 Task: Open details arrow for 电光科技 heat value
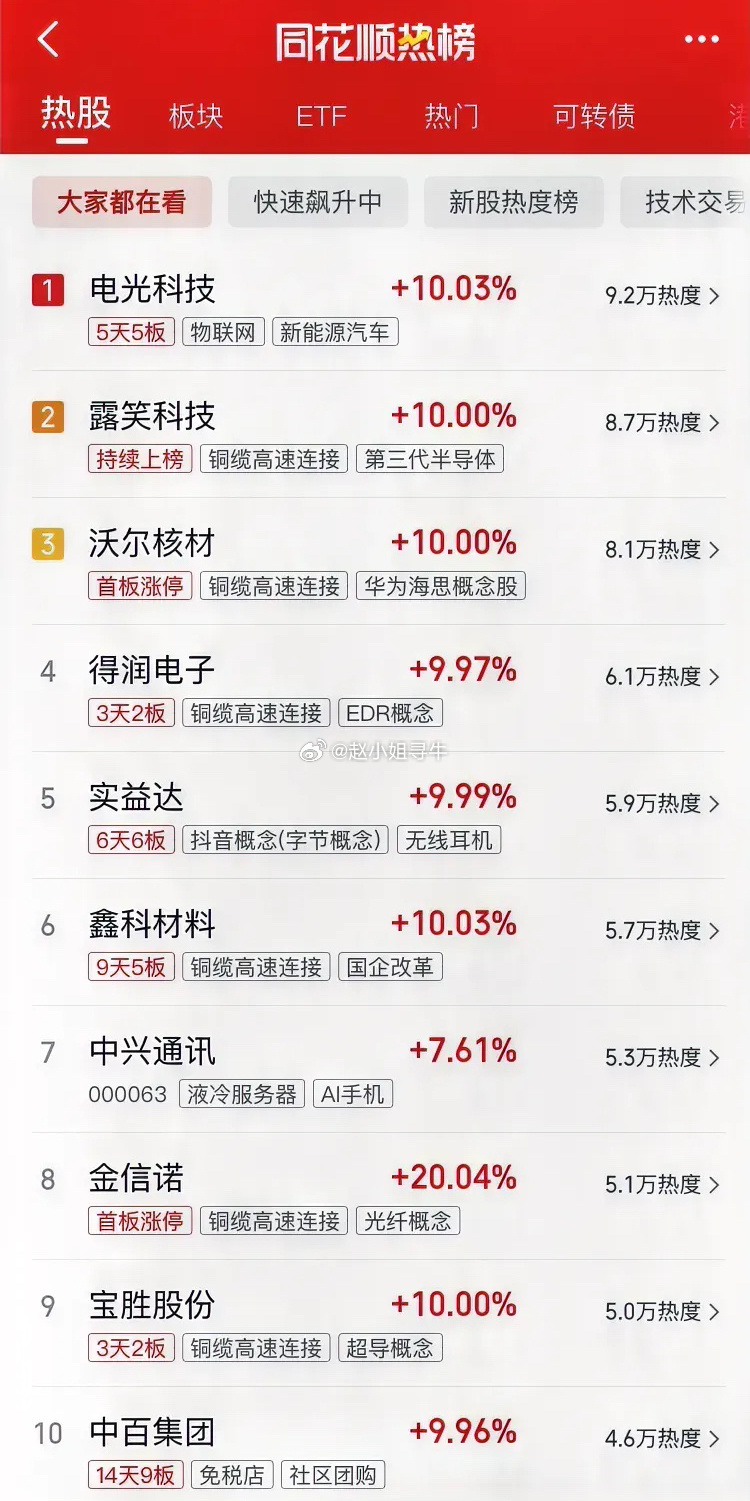[x=715, y=297]
